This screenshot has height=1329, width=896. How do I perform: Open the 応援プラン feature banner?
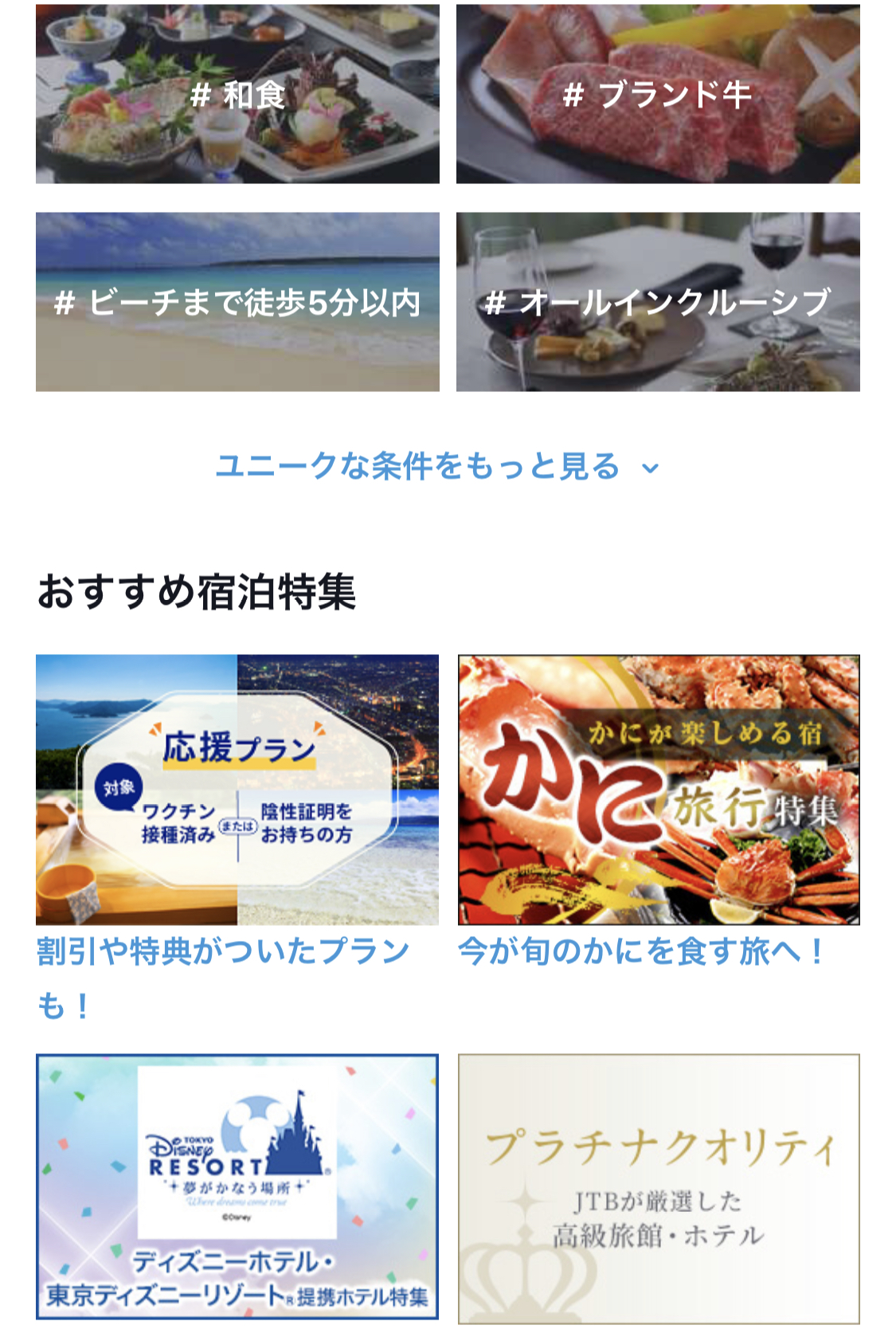237,790
